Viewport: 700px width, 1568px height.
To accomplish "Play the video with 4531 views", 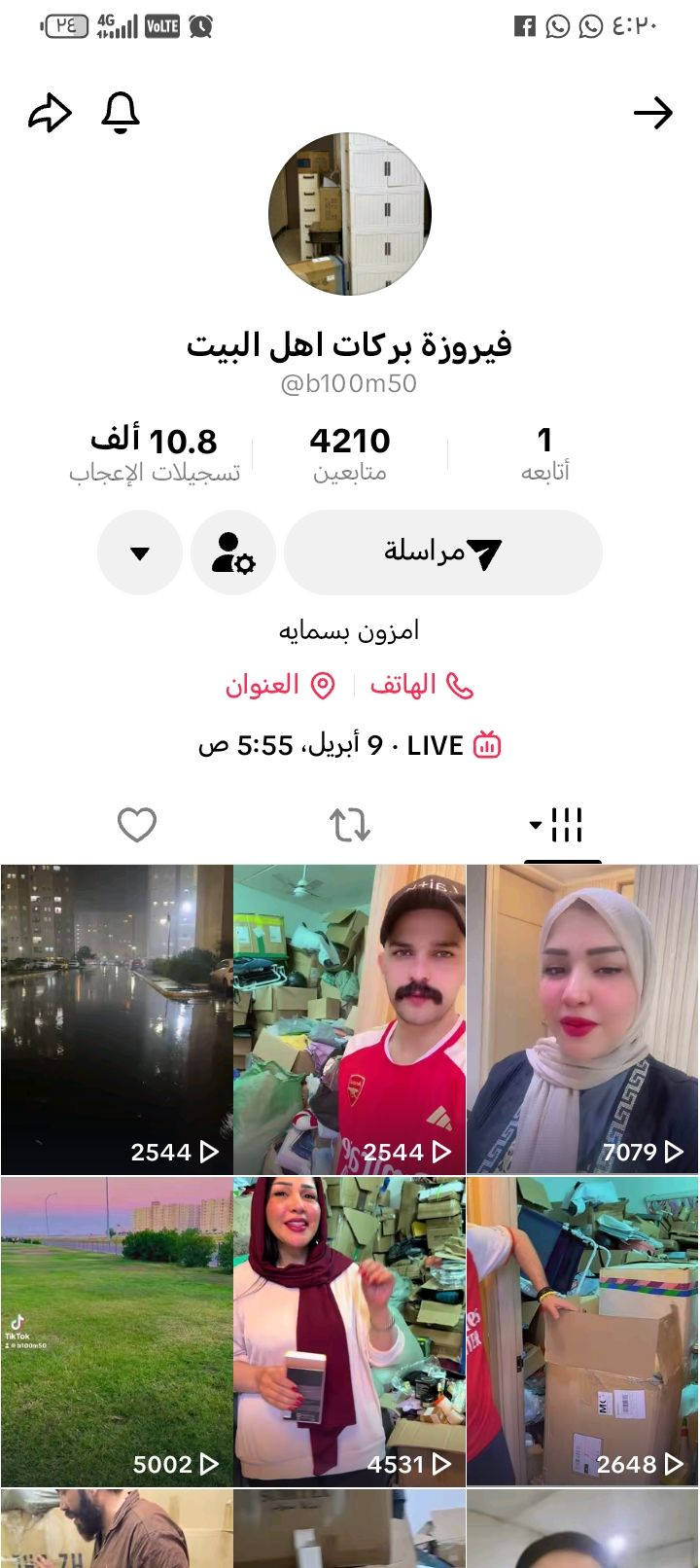I will click(350, 1331).
